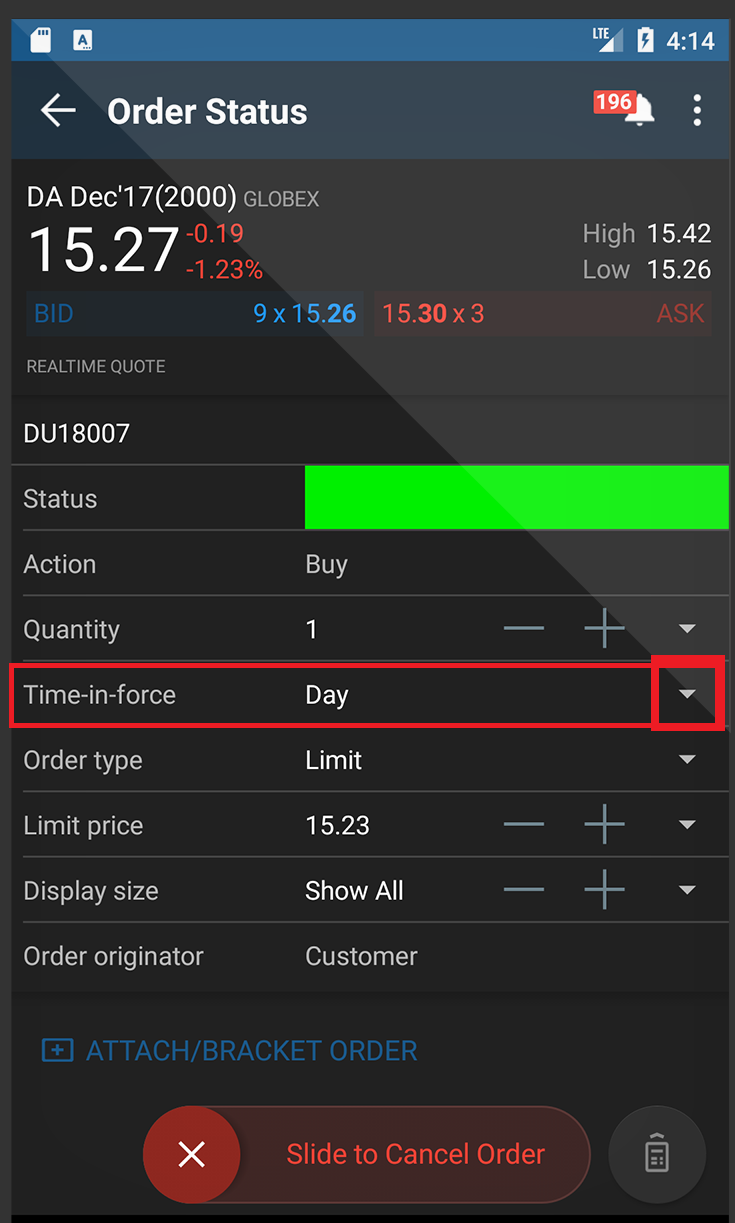Raise the Limit price
Screen dimensions: 735x1223
[x=604, y=825]
